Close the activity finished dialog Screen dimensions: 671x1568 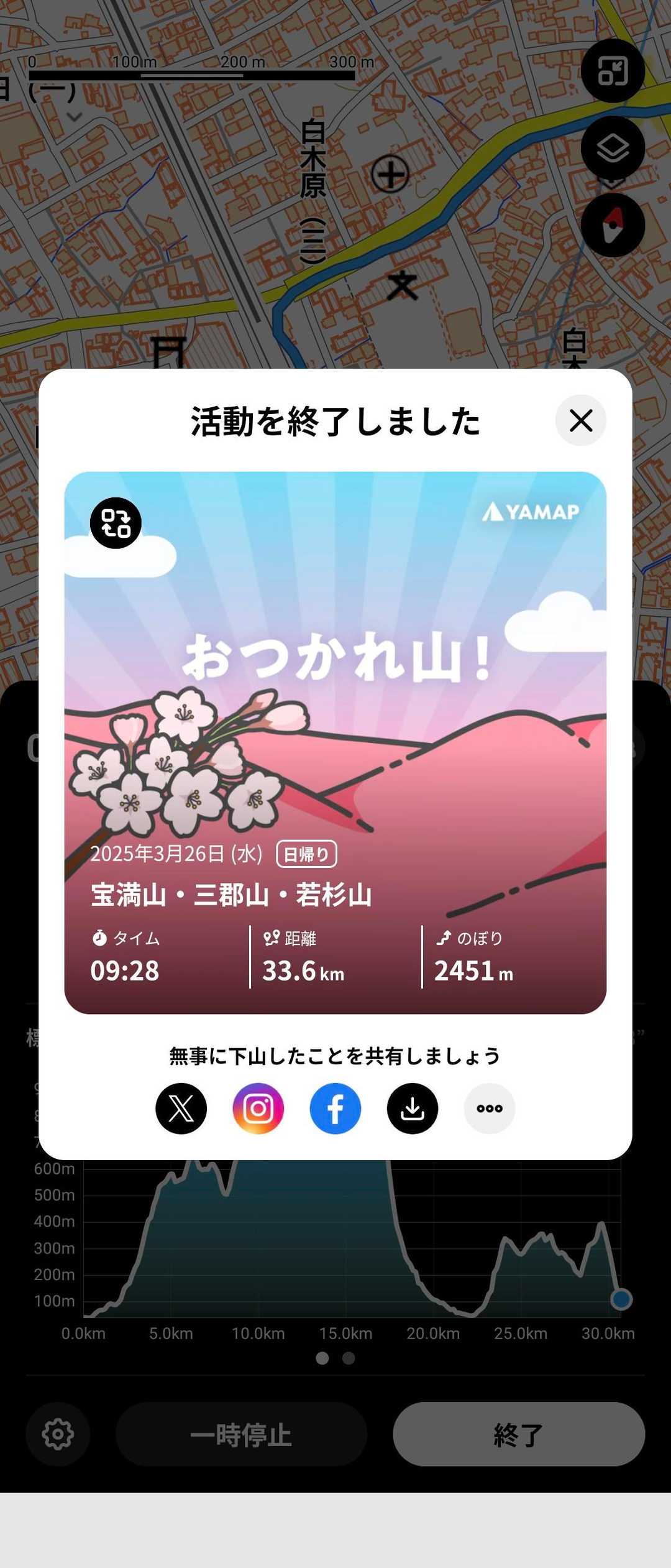(x=580, y=421)
